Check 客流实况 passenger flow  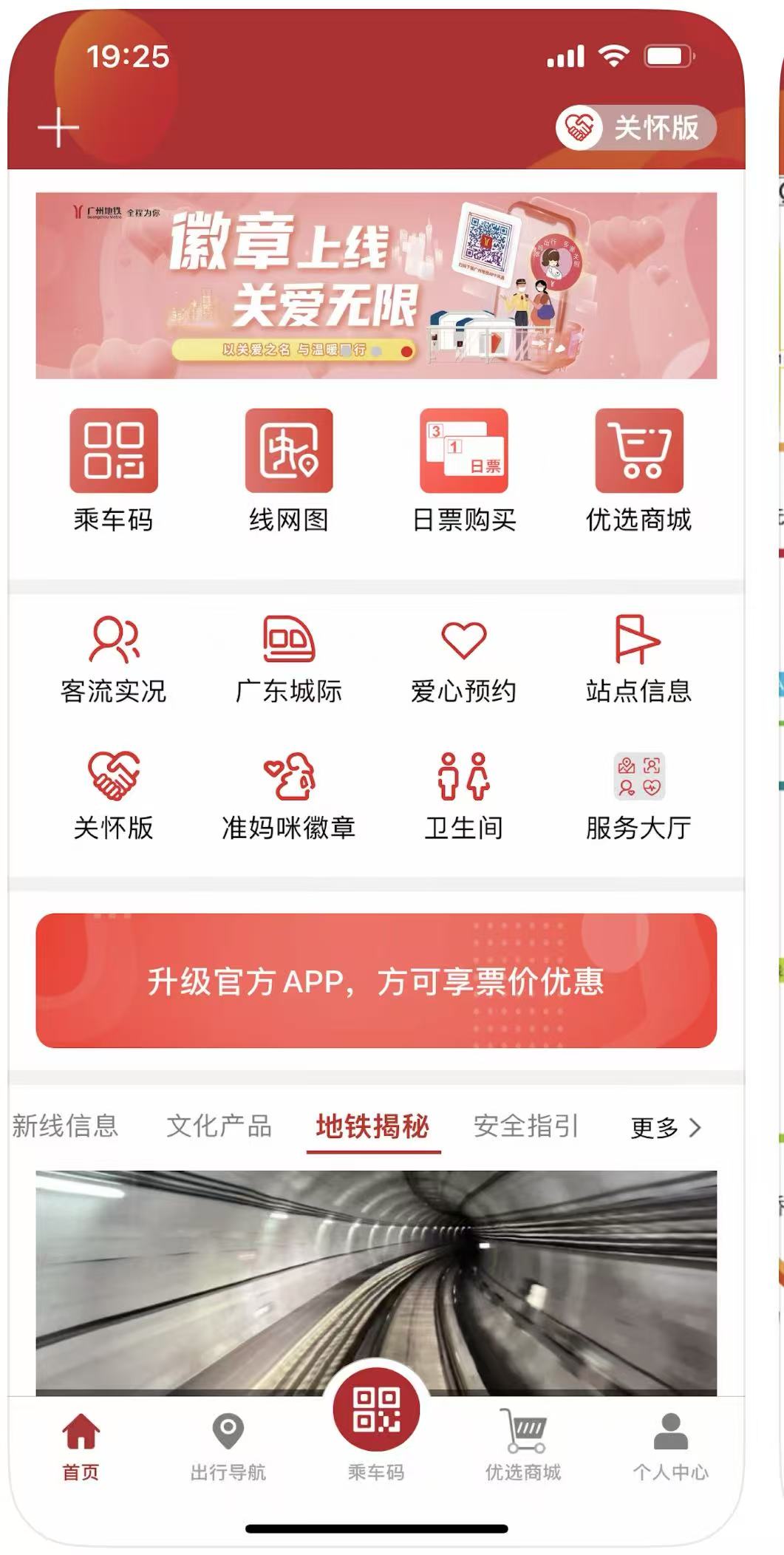pos(114,658)
